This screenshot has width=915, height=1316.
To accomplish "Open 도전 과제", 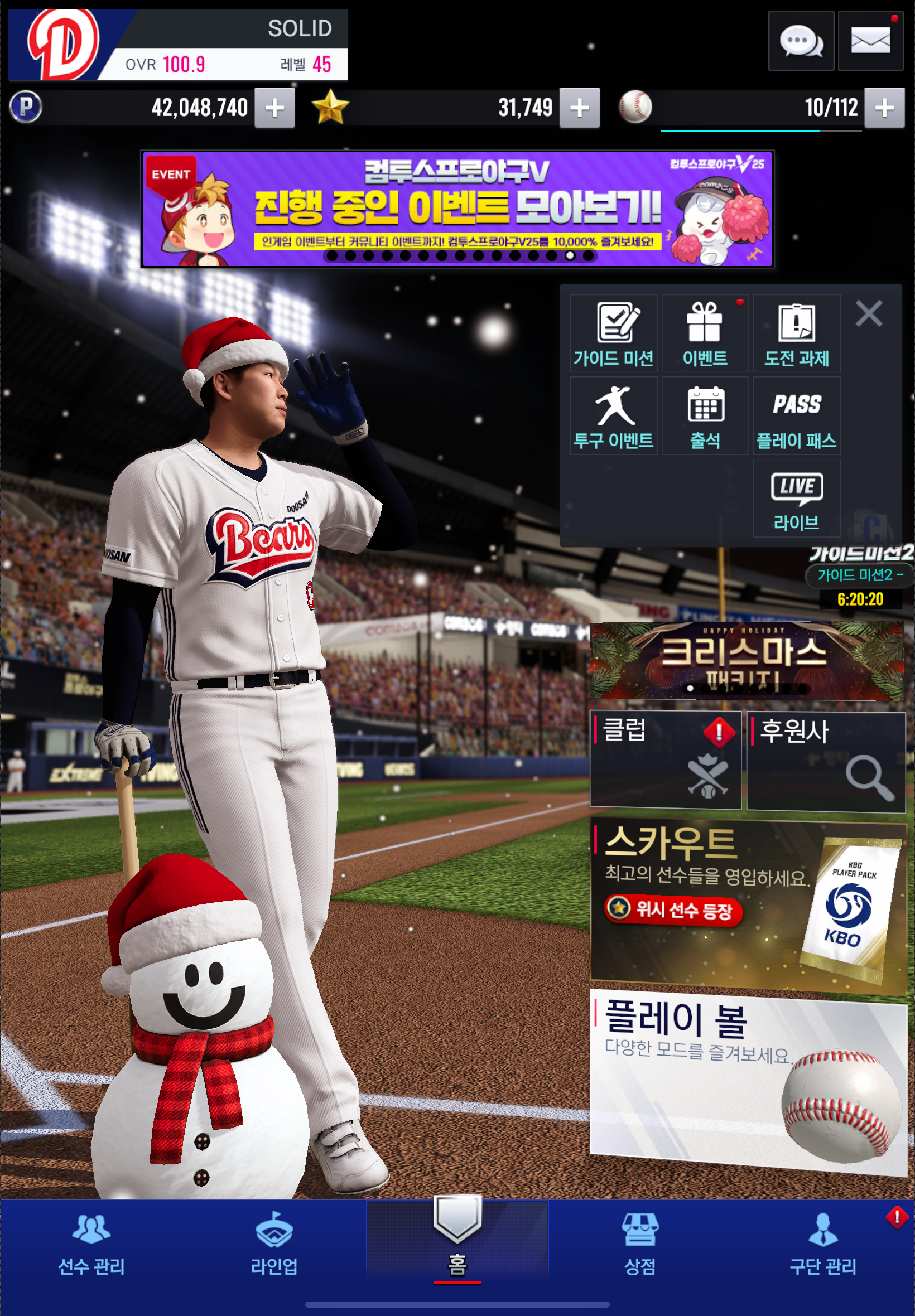I will [796, 333].
